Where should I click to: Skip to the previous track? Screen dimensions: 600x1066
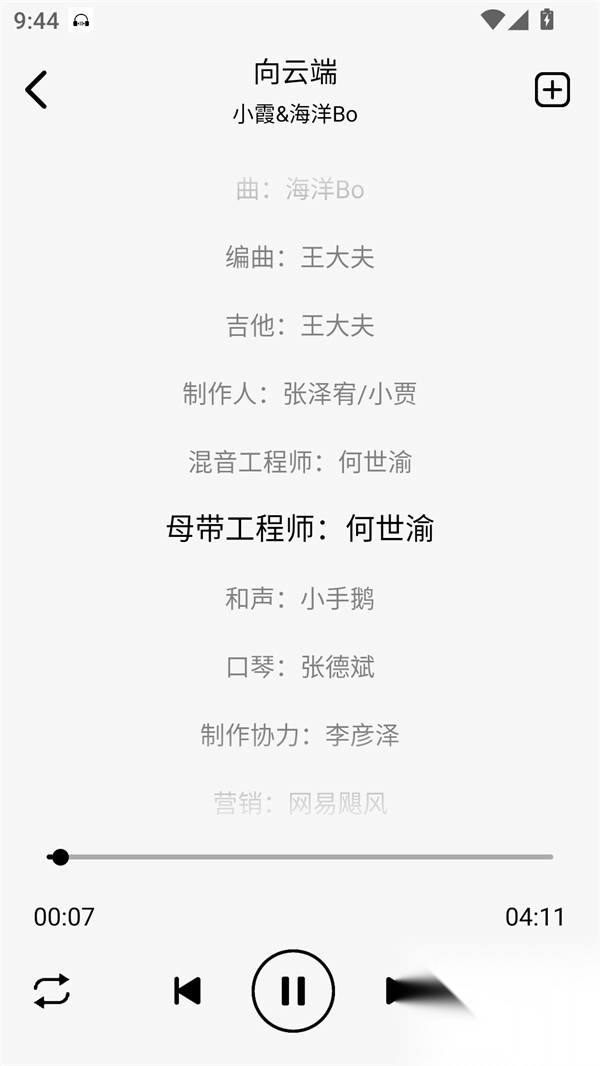[x=187, y=991]
